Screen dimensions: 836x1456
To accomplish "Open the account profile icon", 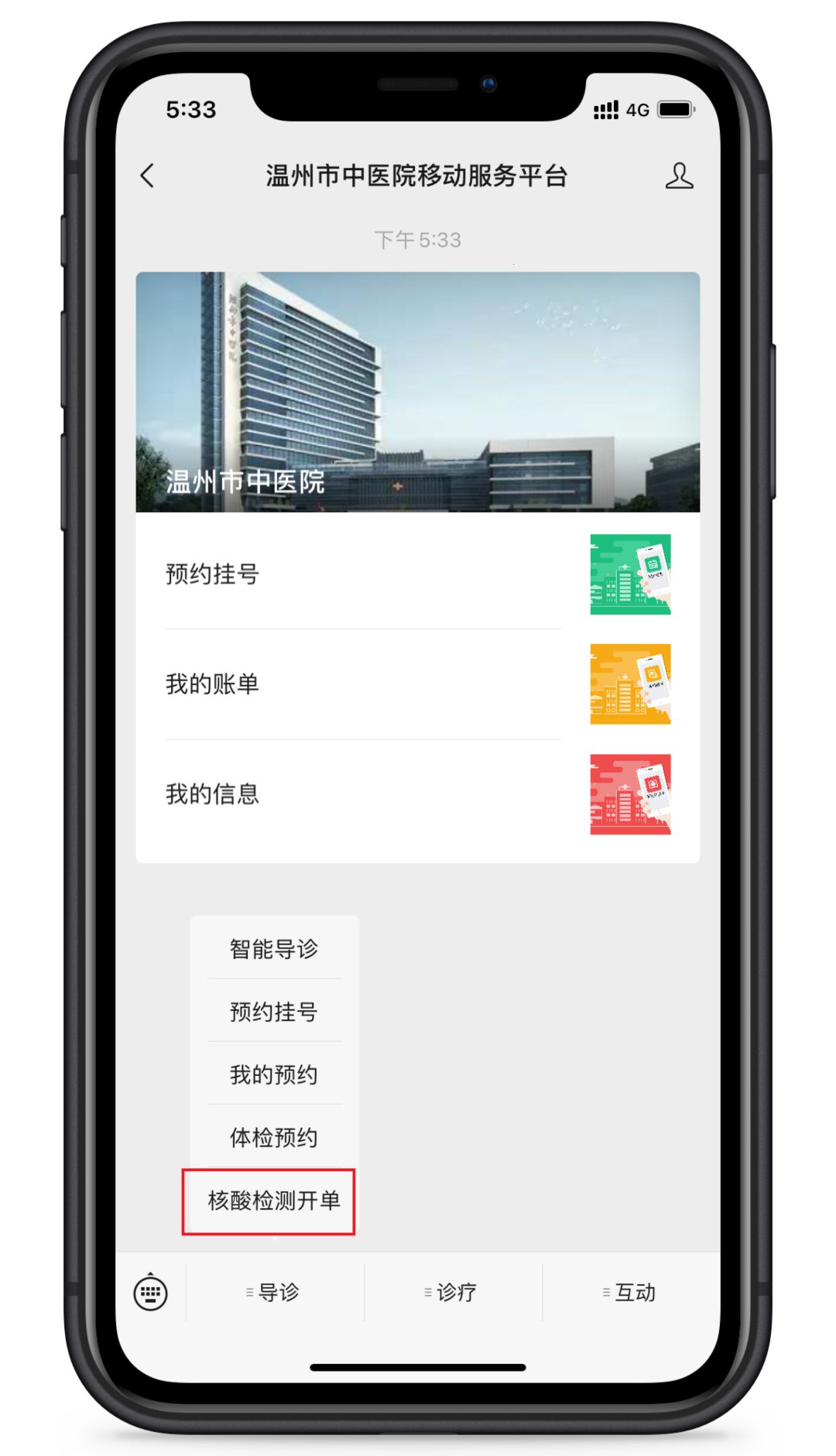I will (x=679, y=176).
